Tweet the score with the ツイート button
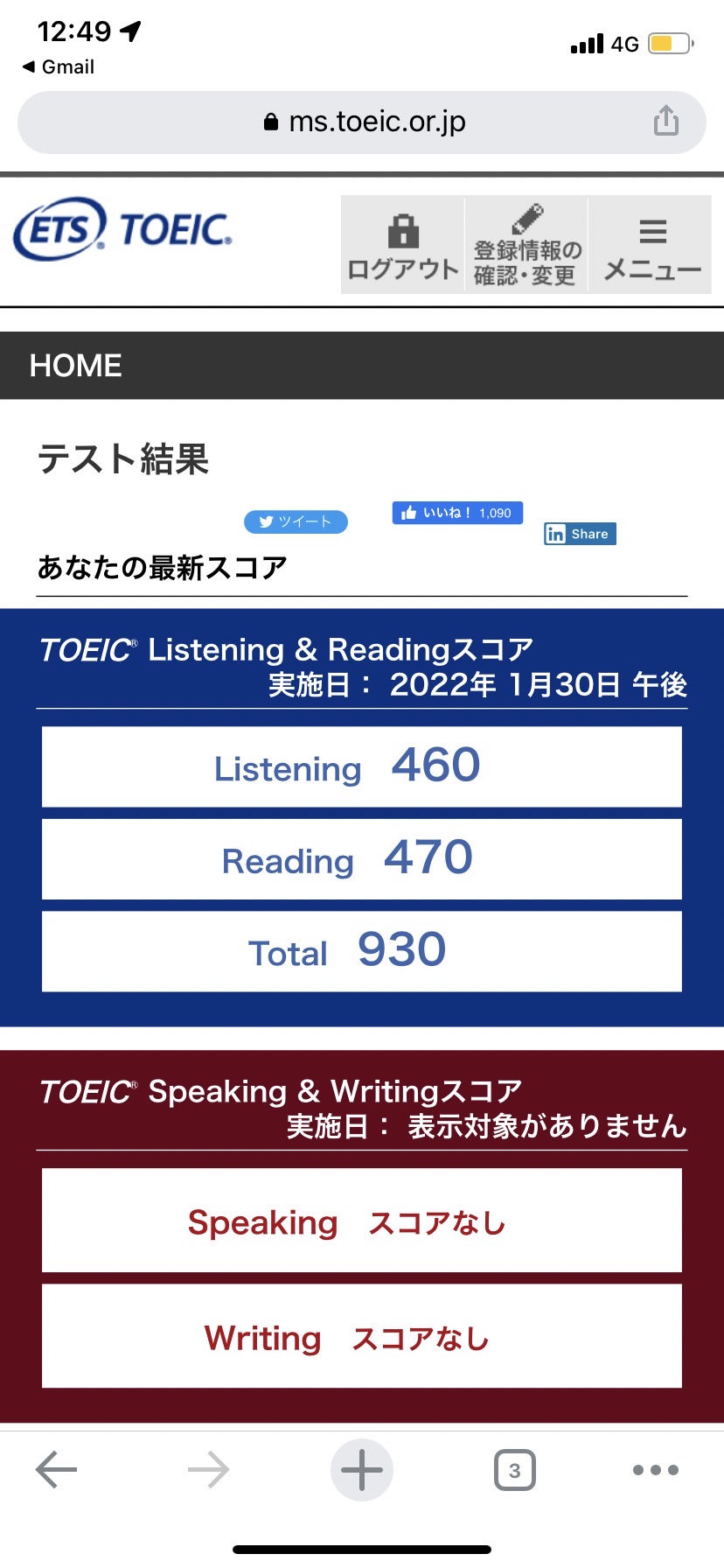 [x=296, y=521]
